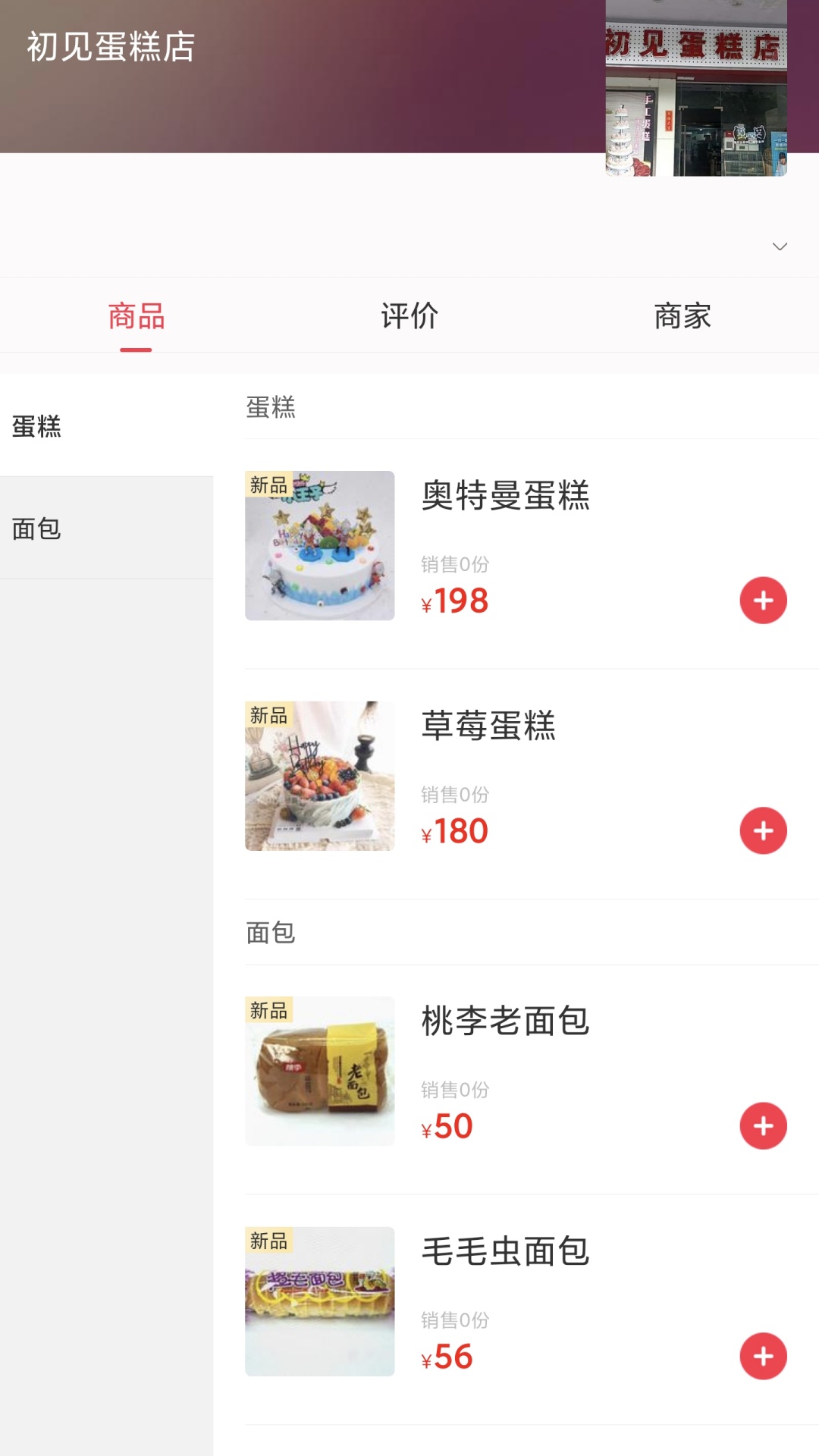Tap the plus icon beside 桃李老面包

(763, 1125)
